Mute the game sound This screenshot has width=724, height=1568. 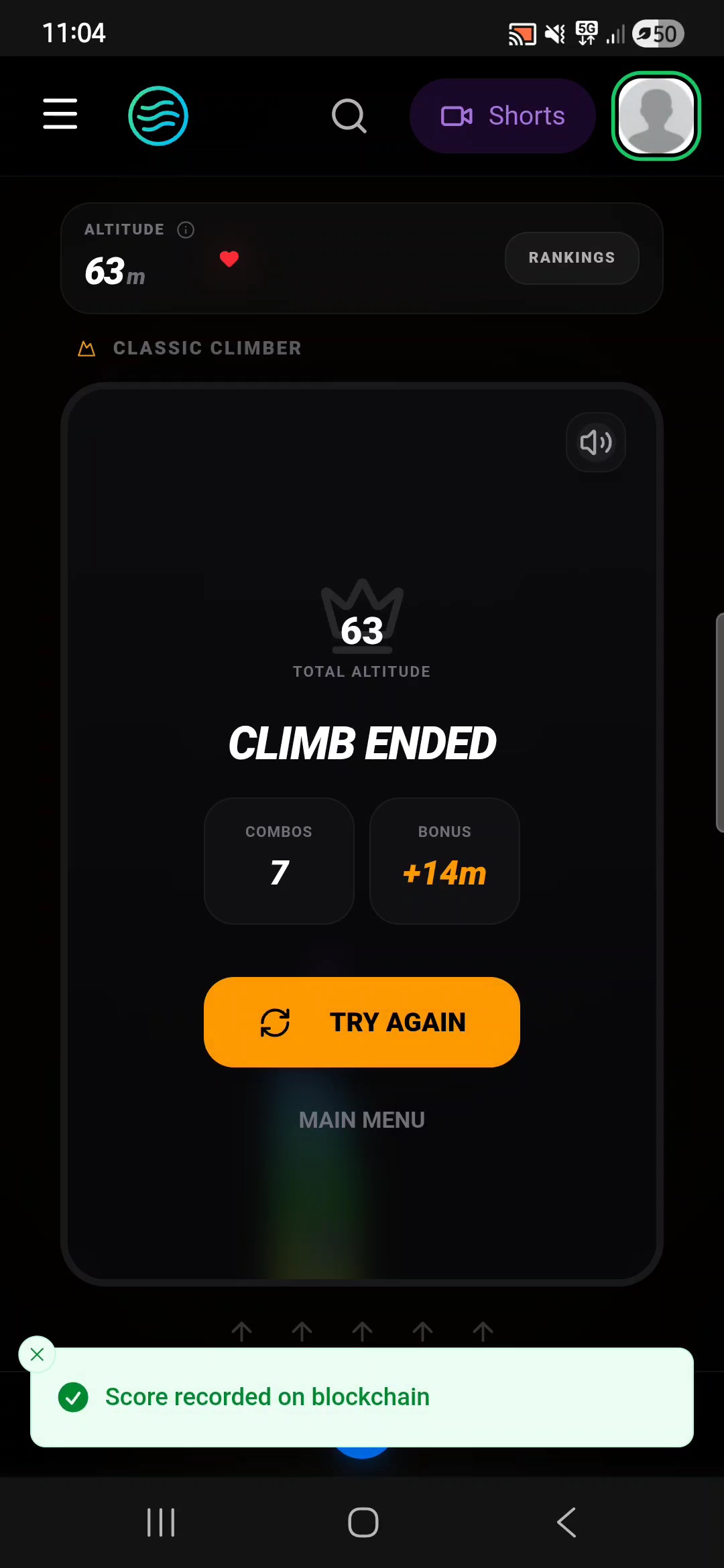tap(596, 442)
